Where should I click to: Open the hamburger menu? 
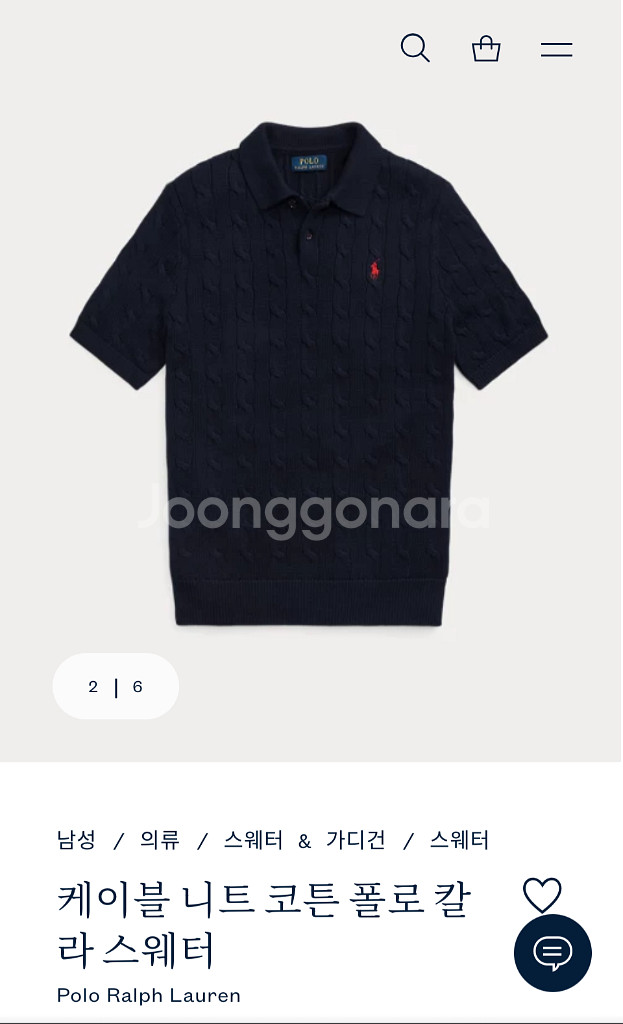(556, 49)
